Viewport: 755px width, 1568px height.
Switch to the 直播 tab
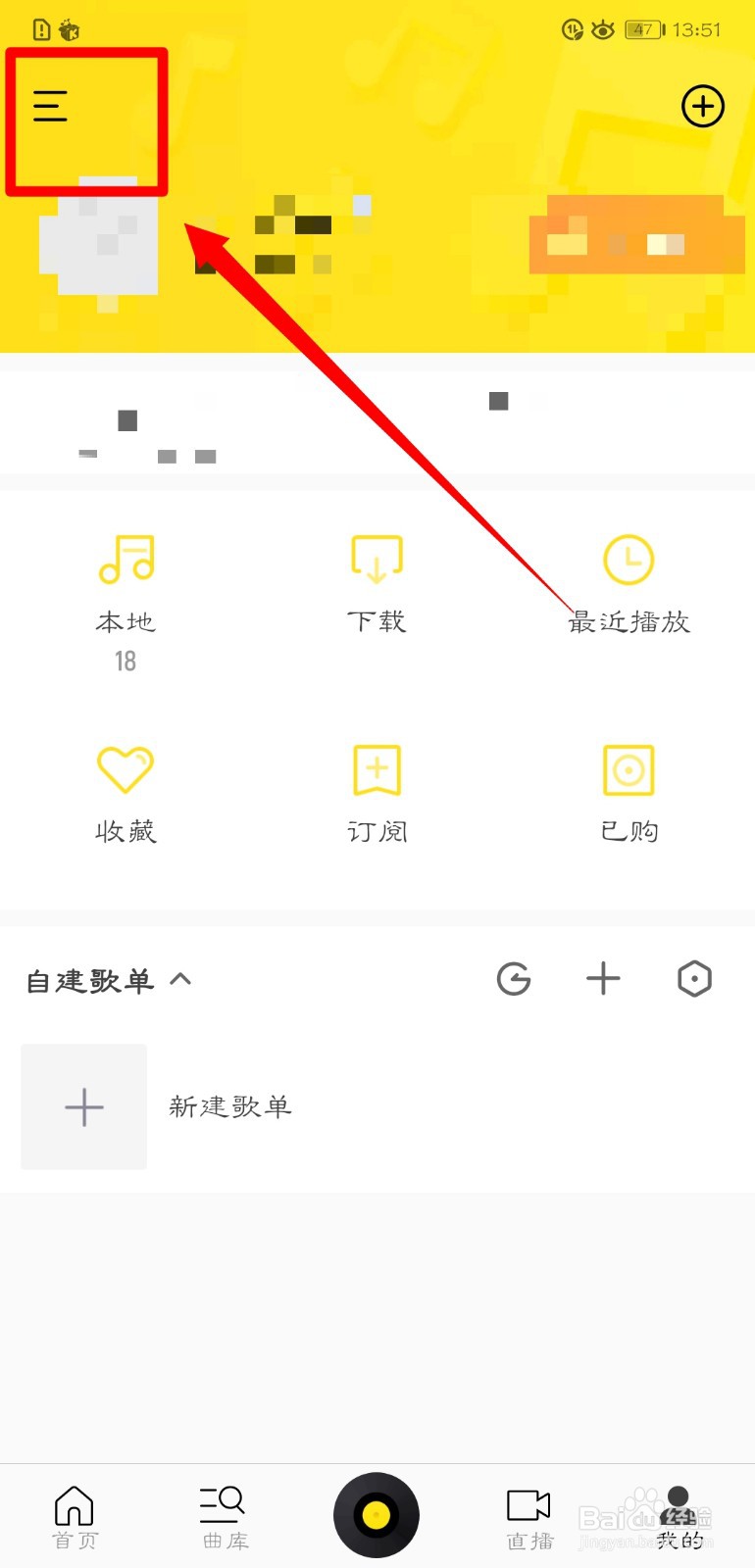pyautogui.click(x=529, y=1517)
